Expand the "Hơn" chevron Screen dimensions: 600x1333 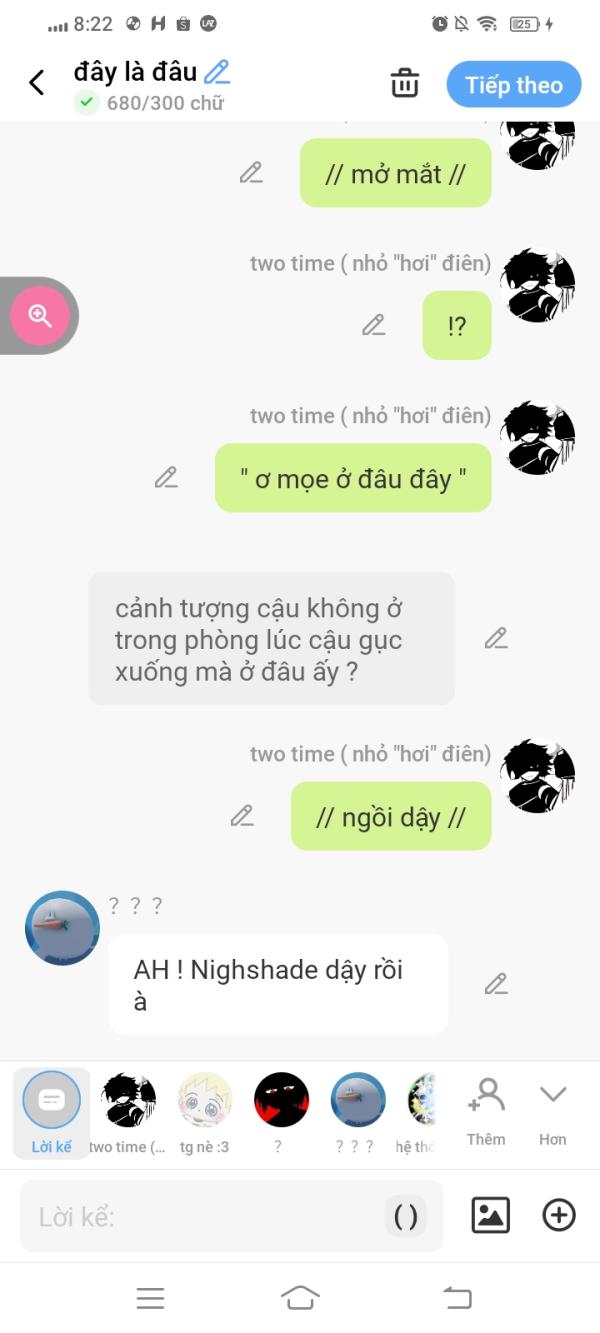coord(553,1113)
